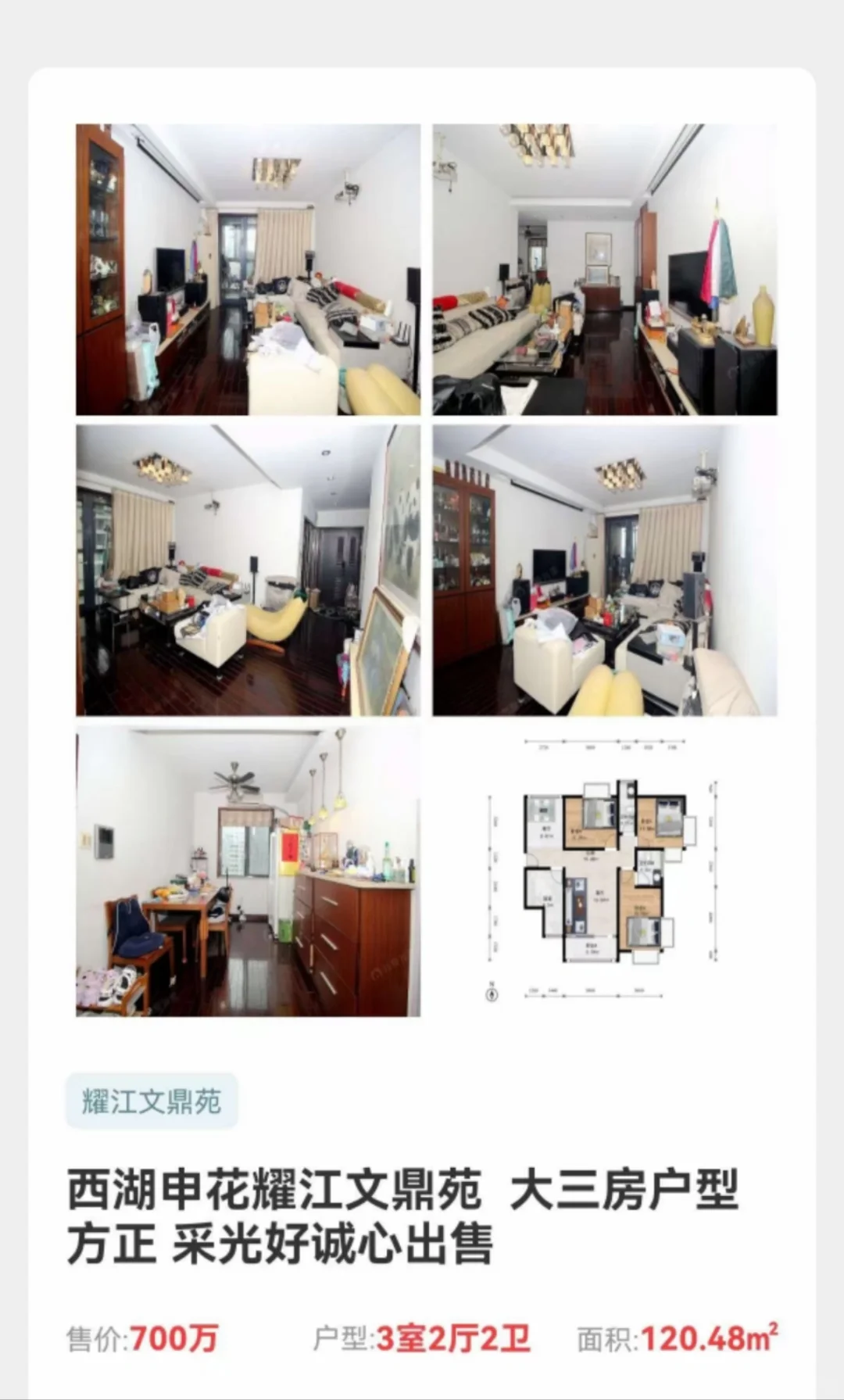This screenshot has height=1400, width=844.
Task: Tap the 面积 area label
Action: point(603,1334)
